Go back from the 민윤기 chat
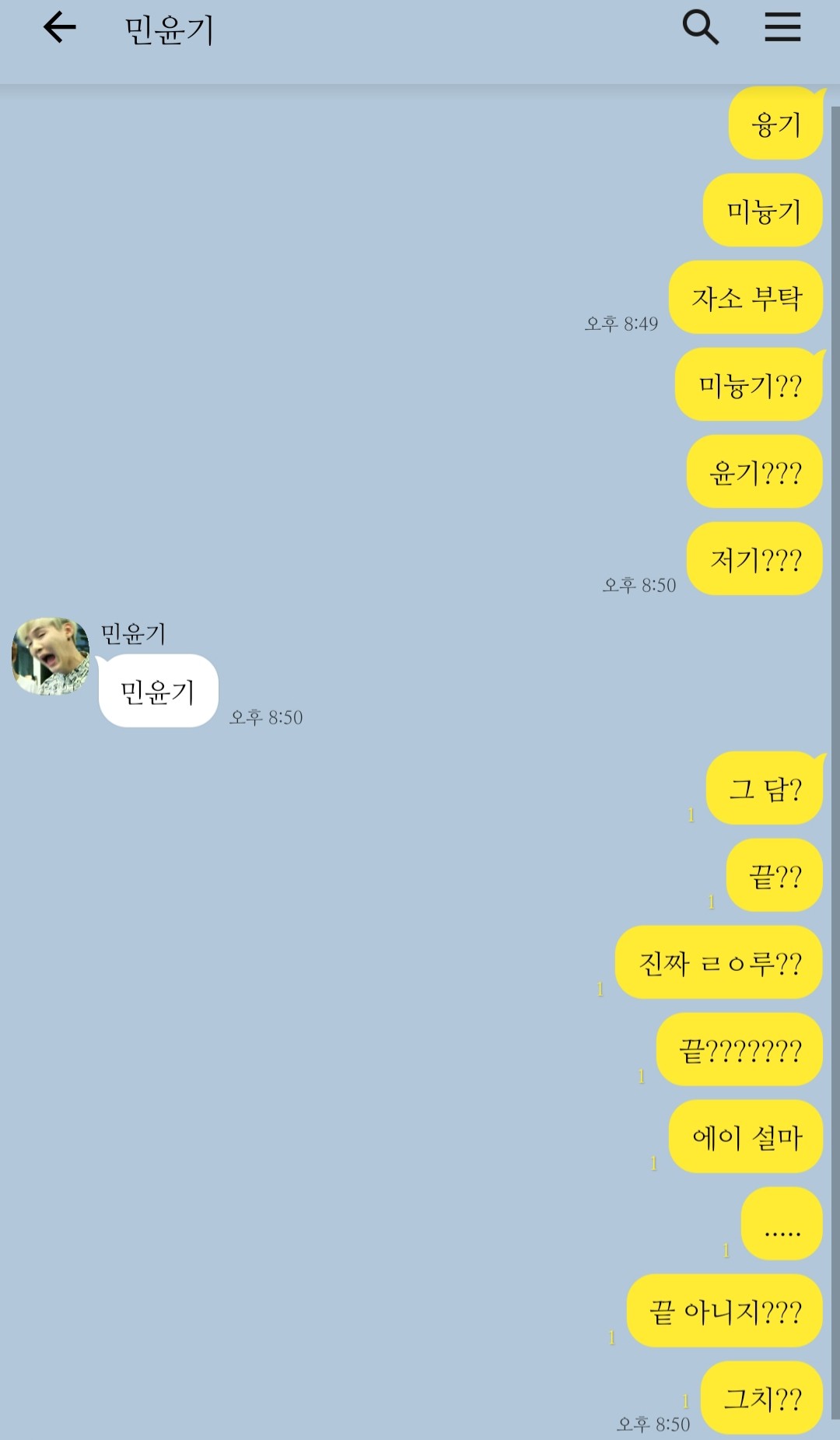The height and width of the screenshot is (1440, 840). point(60,28)
